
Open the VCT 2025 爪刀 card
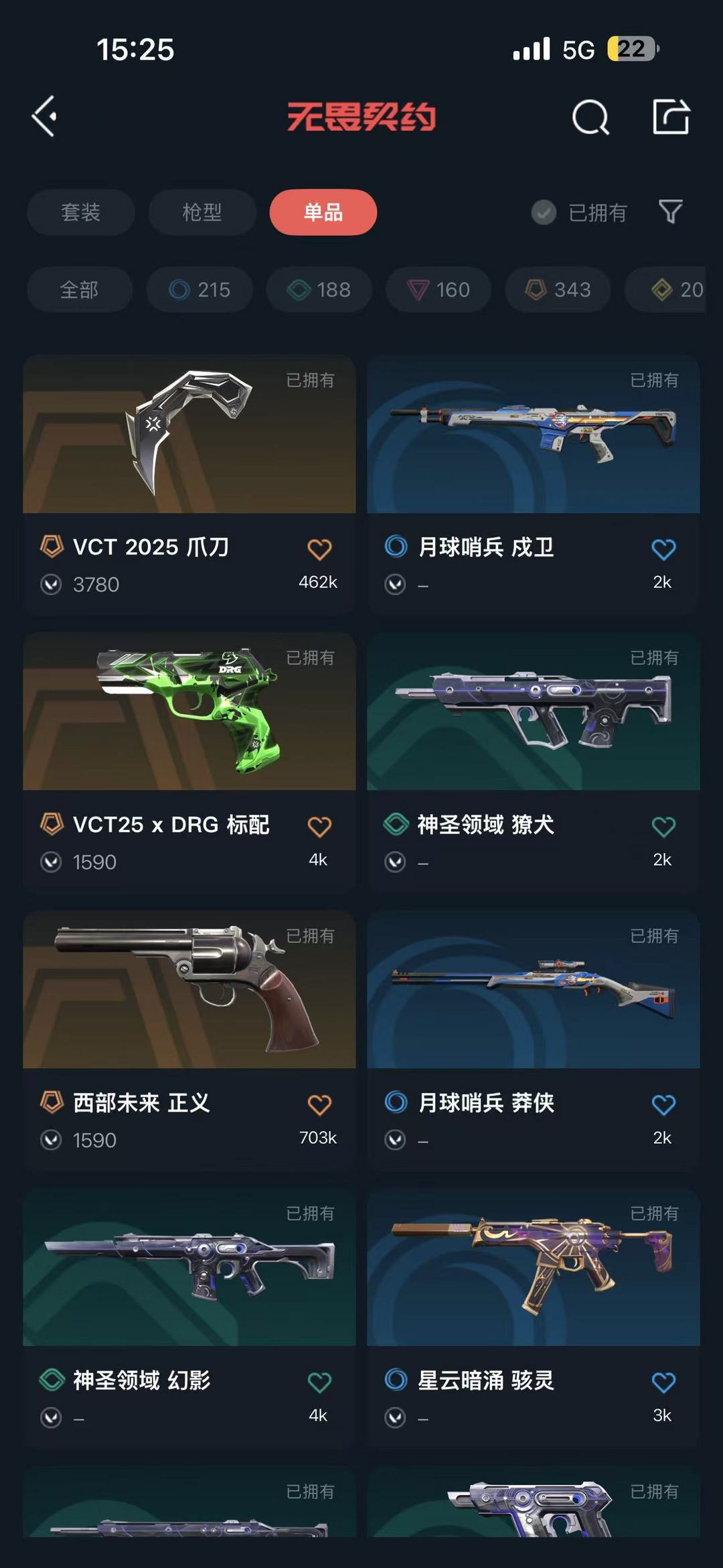[x=189, y=435]
